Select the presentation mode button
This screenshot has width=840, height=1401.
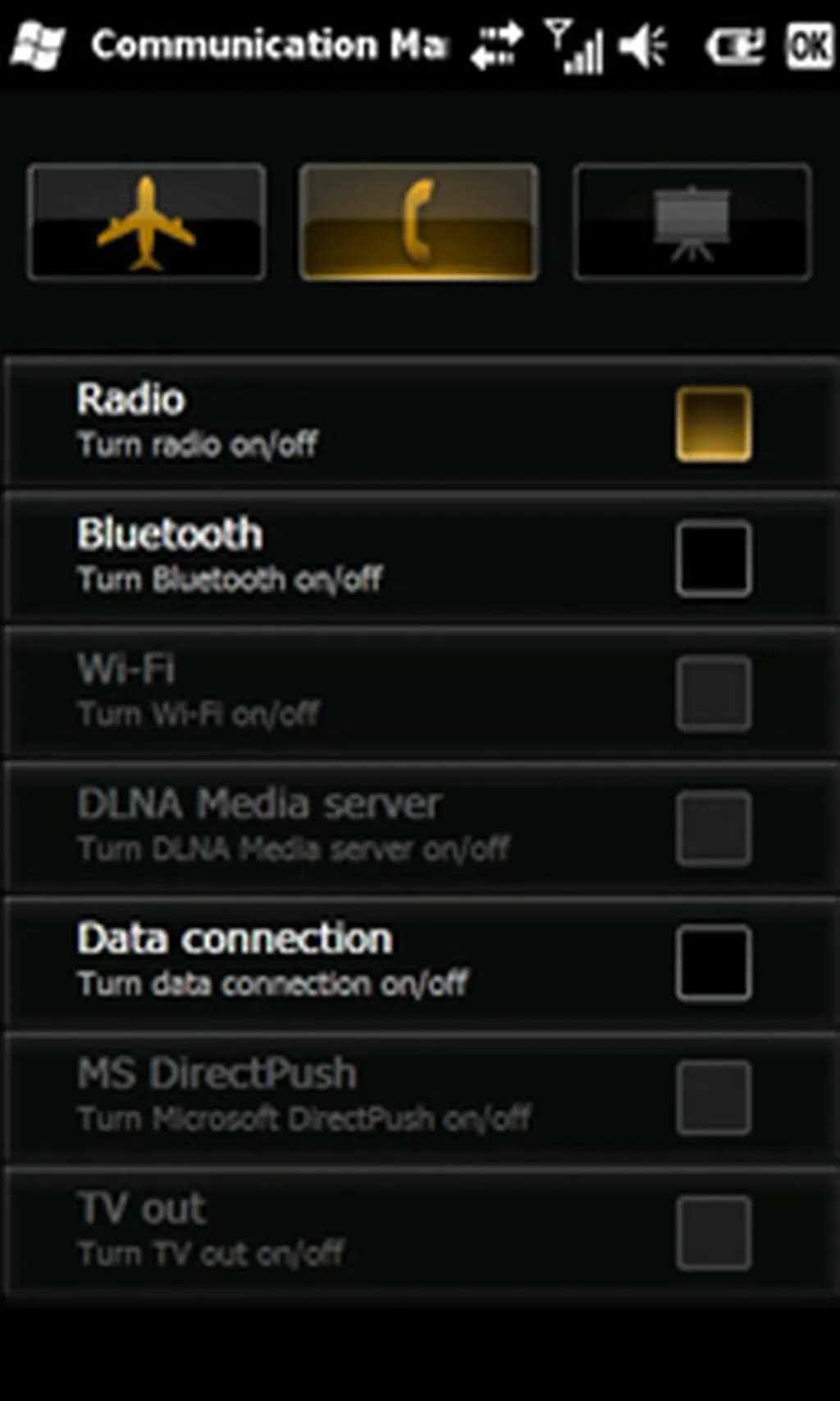[692, 222]
